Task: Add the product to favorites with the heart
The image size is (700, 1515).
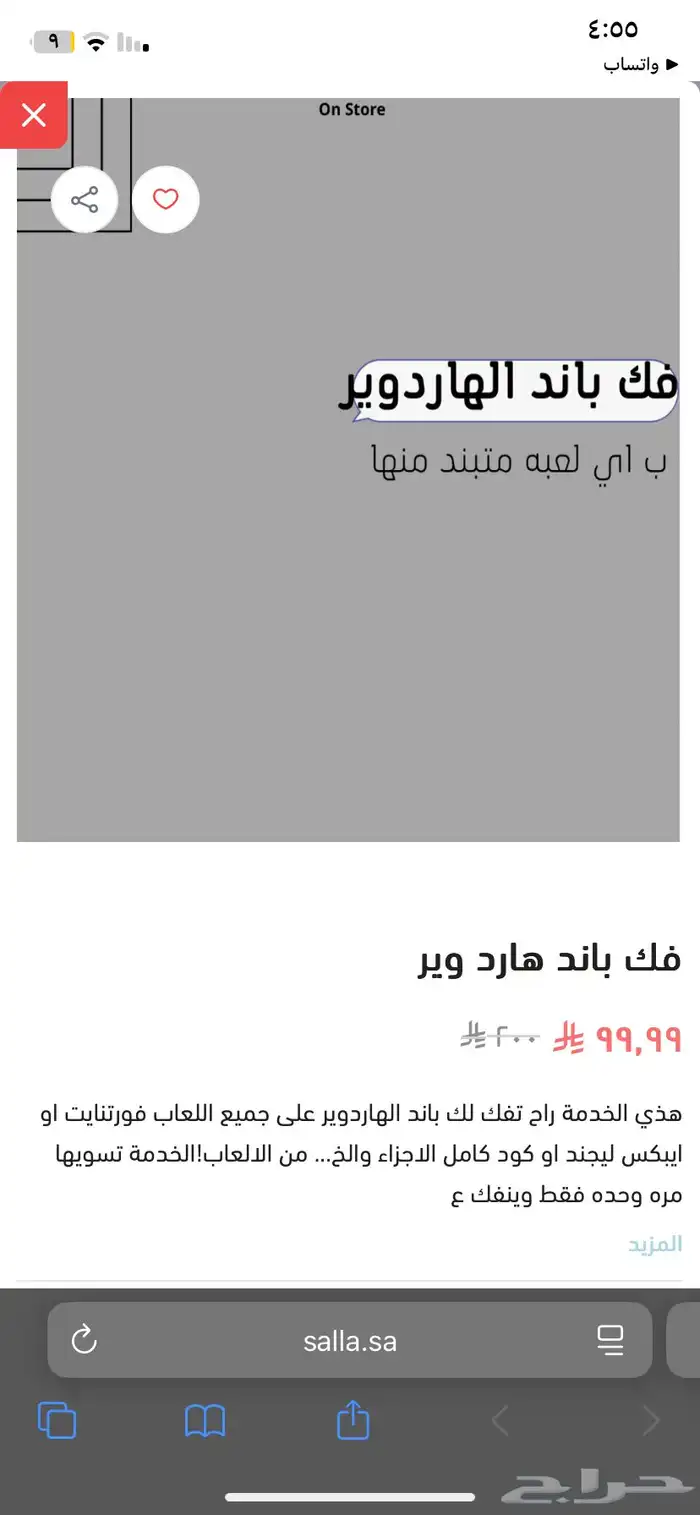Action: coord(166,200)
